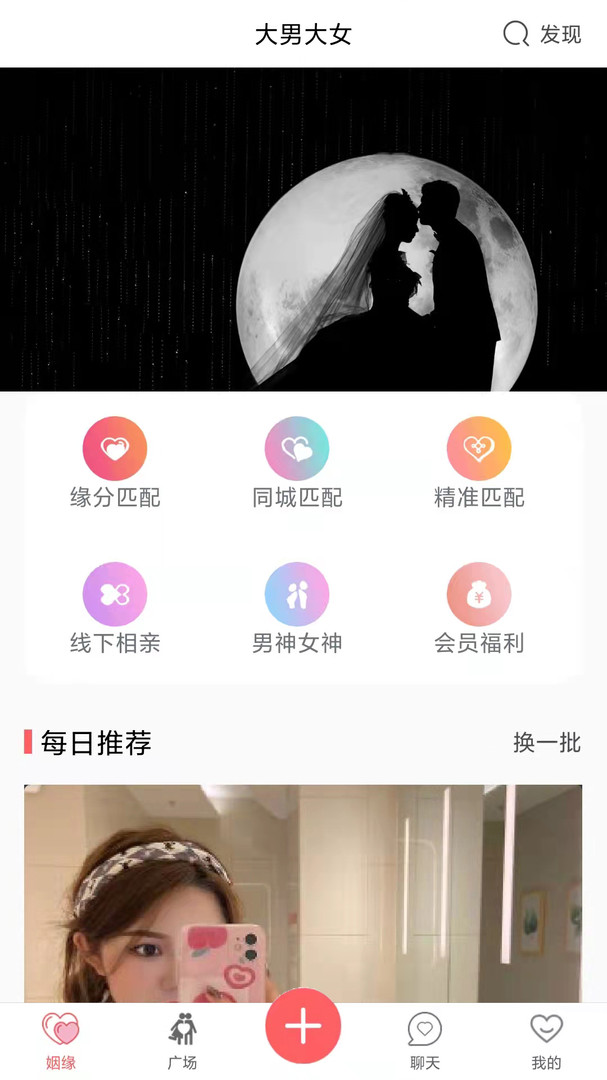Switch to the 姻缘 tab
This screenshot has width=607, height=1080.
[x=61, y=1041]
